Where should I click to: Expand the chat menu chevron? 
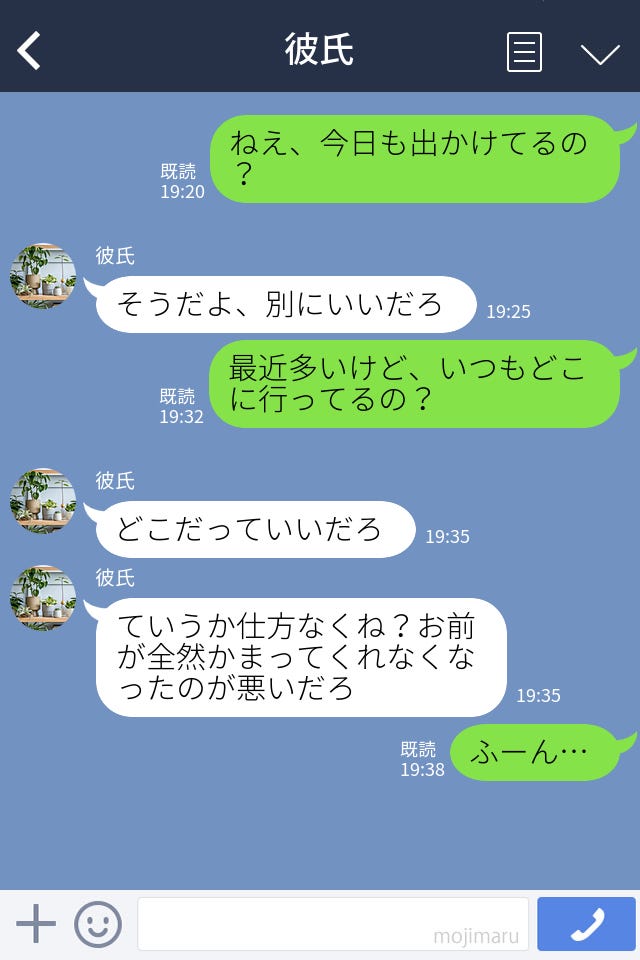[600, 53]
